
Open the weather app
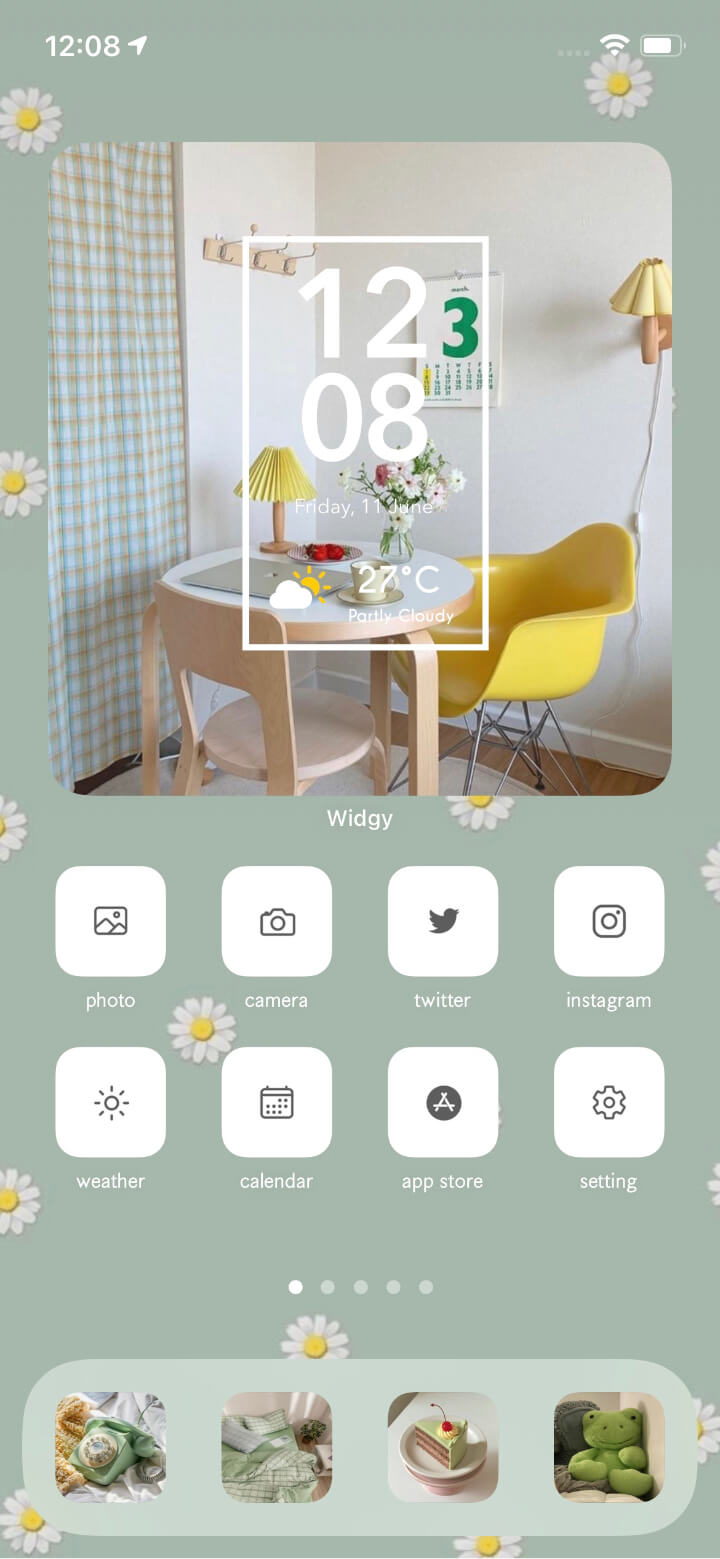point(110,1102)
